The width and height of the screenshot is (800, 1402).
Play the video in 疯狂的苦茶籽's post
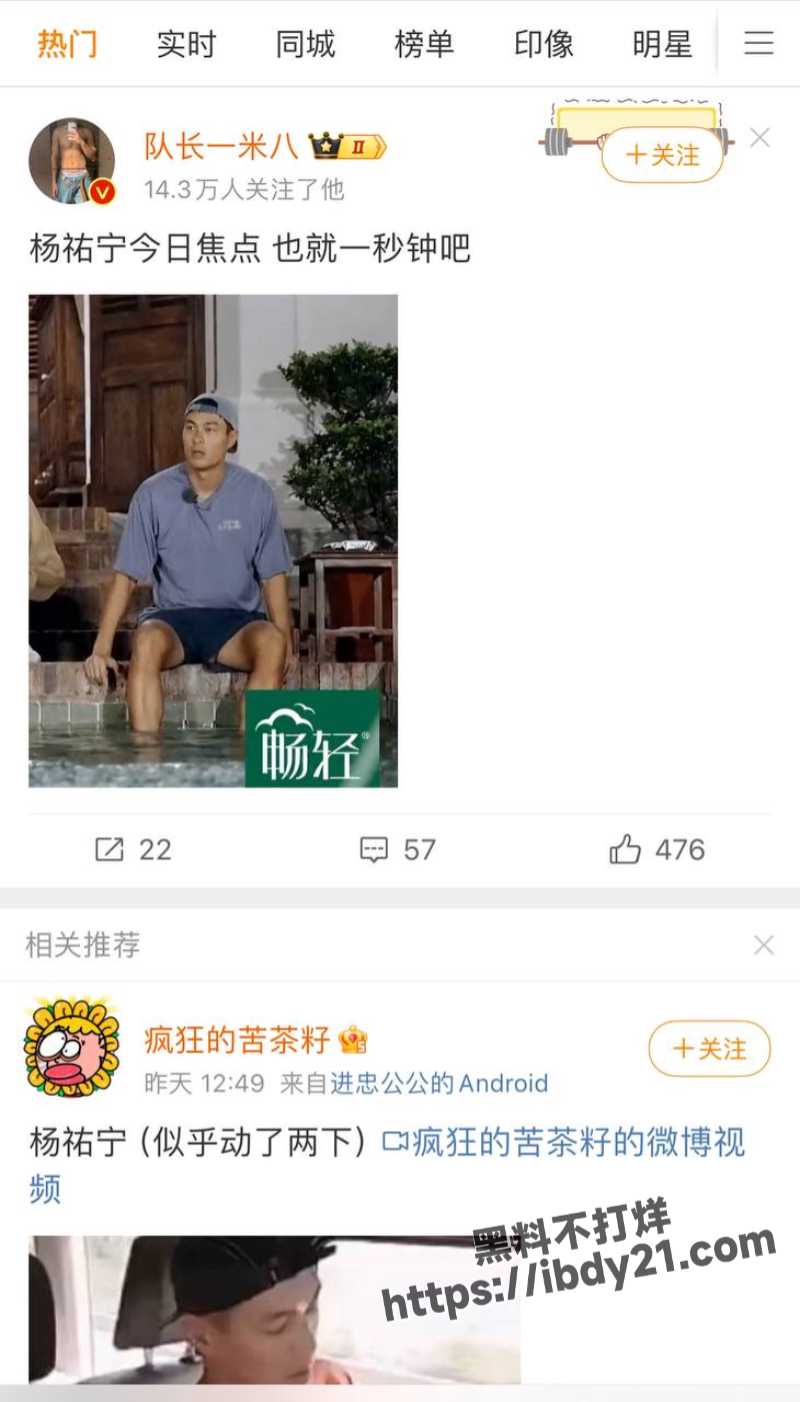275,1310
